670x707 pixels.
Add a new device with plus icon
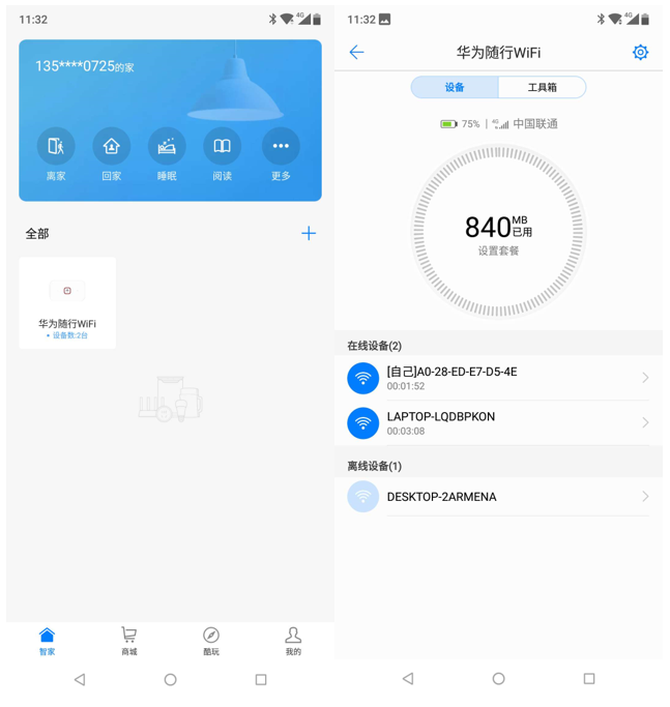308,233
